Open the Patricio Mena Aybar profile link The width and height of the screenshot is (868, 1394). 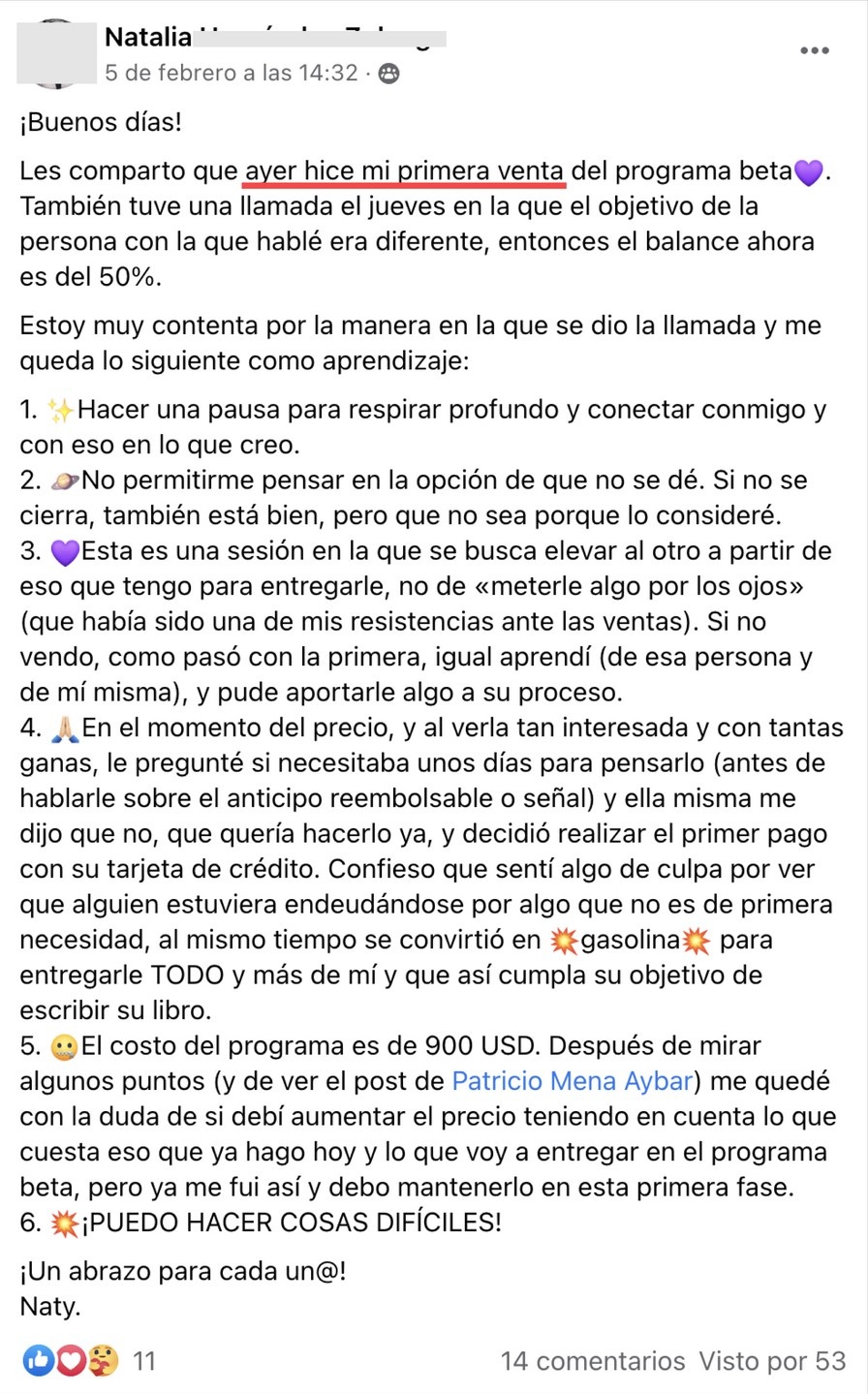tap(573, 1081)
